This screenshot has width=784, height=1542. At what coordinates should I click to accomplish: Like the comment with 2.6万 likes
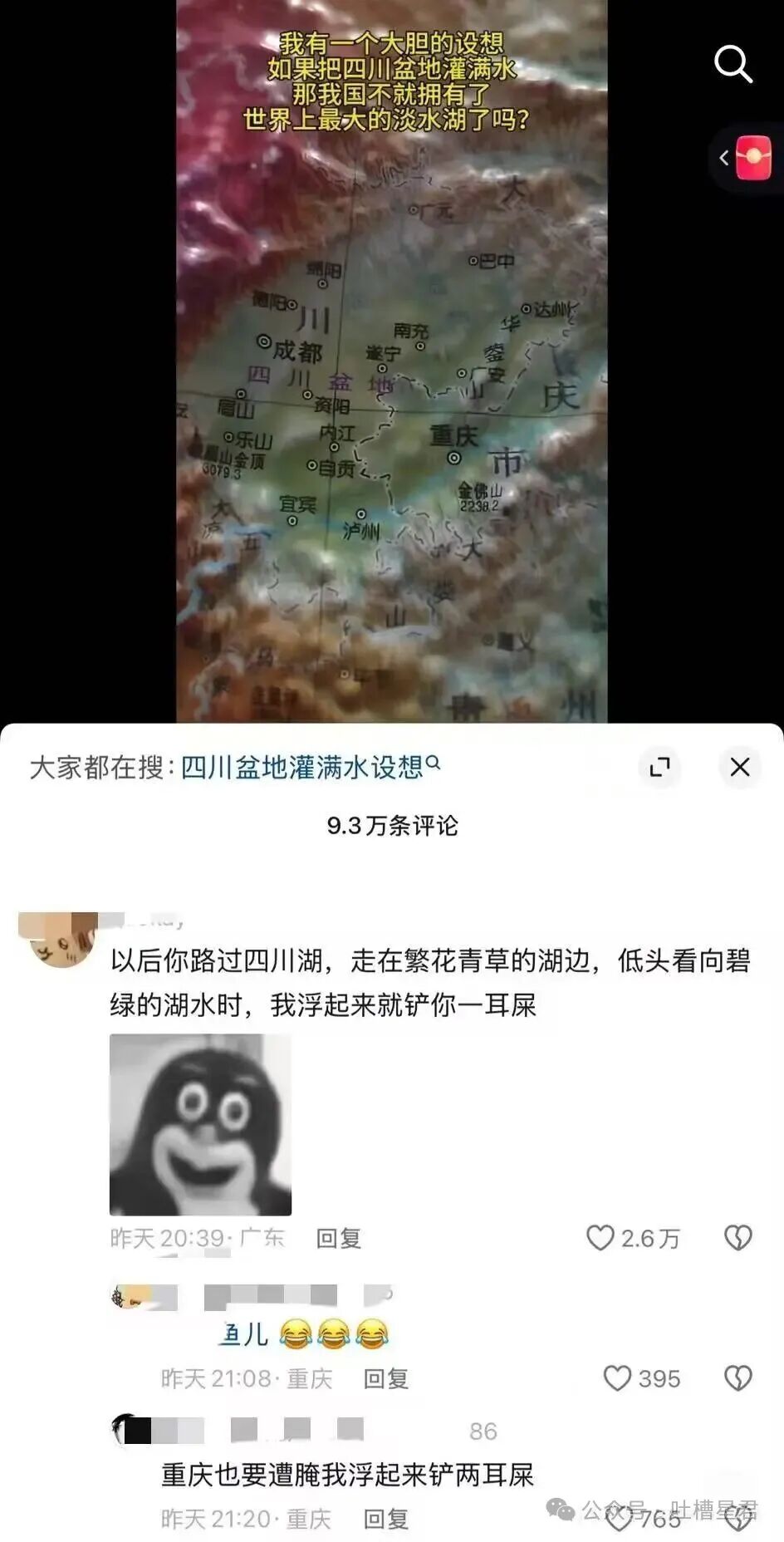coord(600,1238)
